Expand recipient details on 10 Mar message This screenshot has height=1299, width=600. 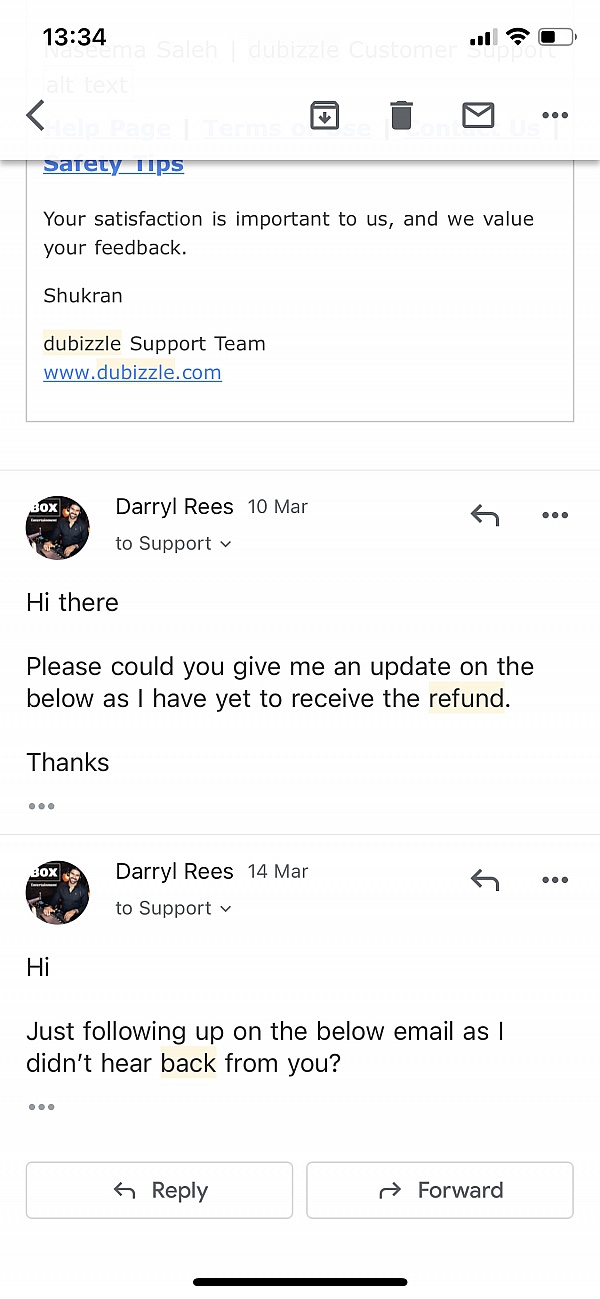tap(173, 544)
